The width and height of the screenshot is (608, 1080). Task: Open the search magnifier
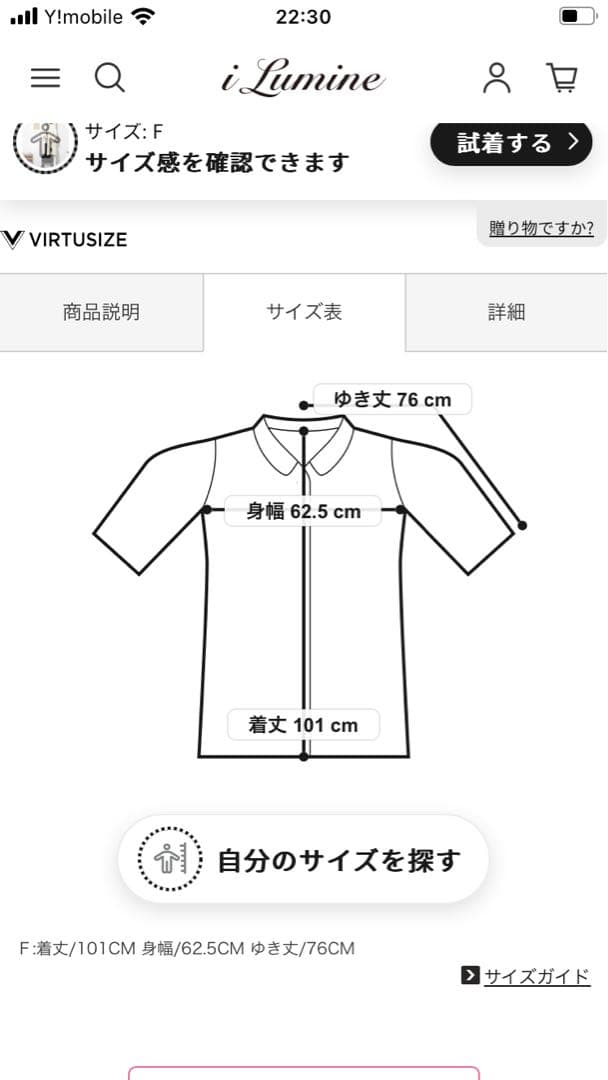click(x=109, y=78)
